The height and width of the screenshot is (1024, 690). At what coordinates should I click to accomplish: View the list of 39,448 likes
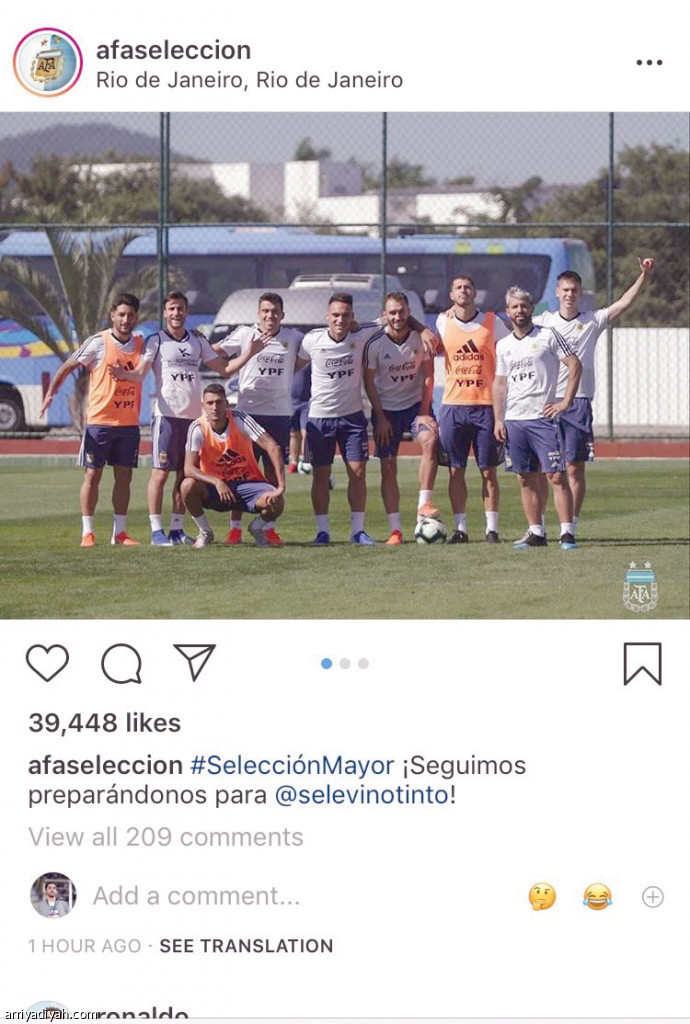coord(104,722)
